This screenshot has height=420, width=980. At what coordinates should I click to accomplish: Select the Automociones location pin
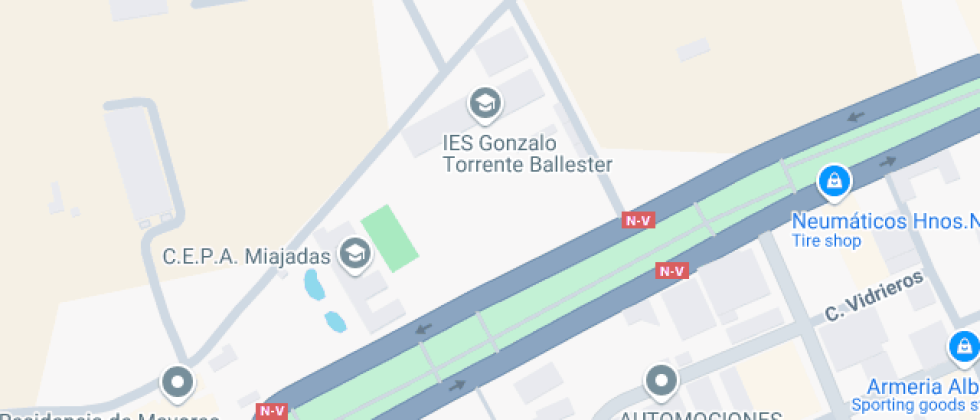[661, 381]
